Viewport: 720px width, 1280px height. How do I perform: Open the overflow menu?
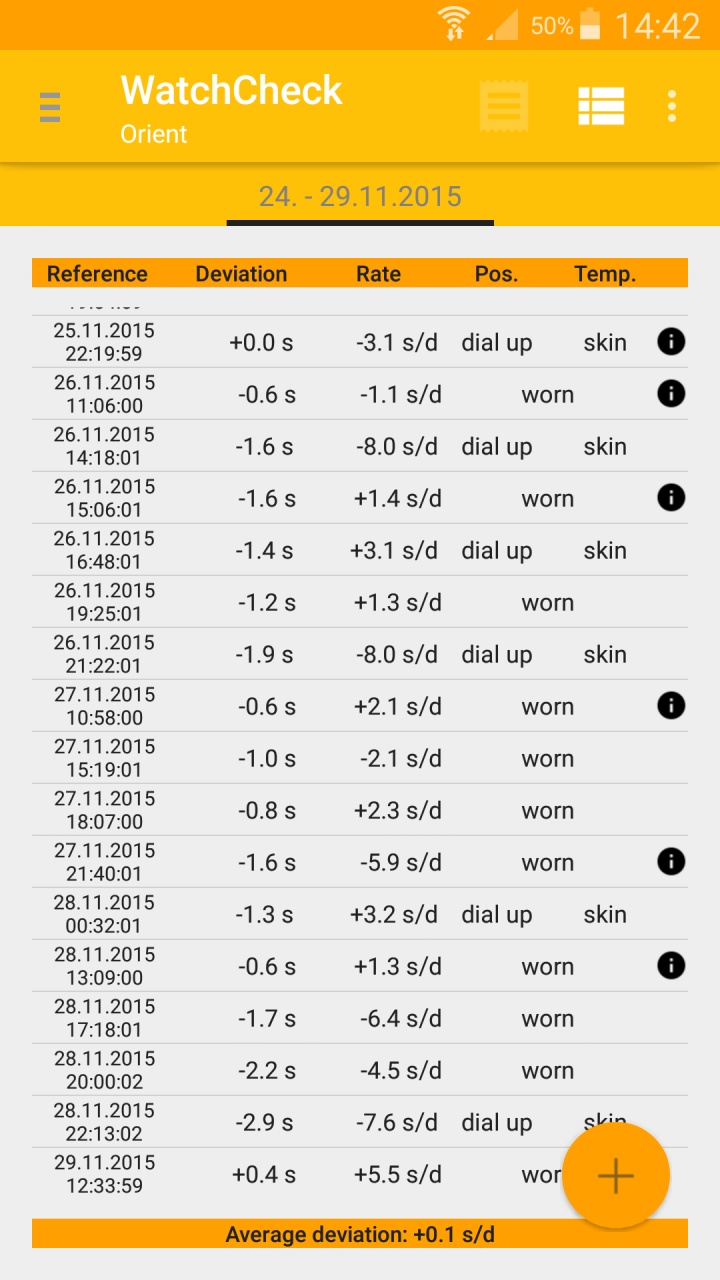pyautogui.click(x=672, y=106)
